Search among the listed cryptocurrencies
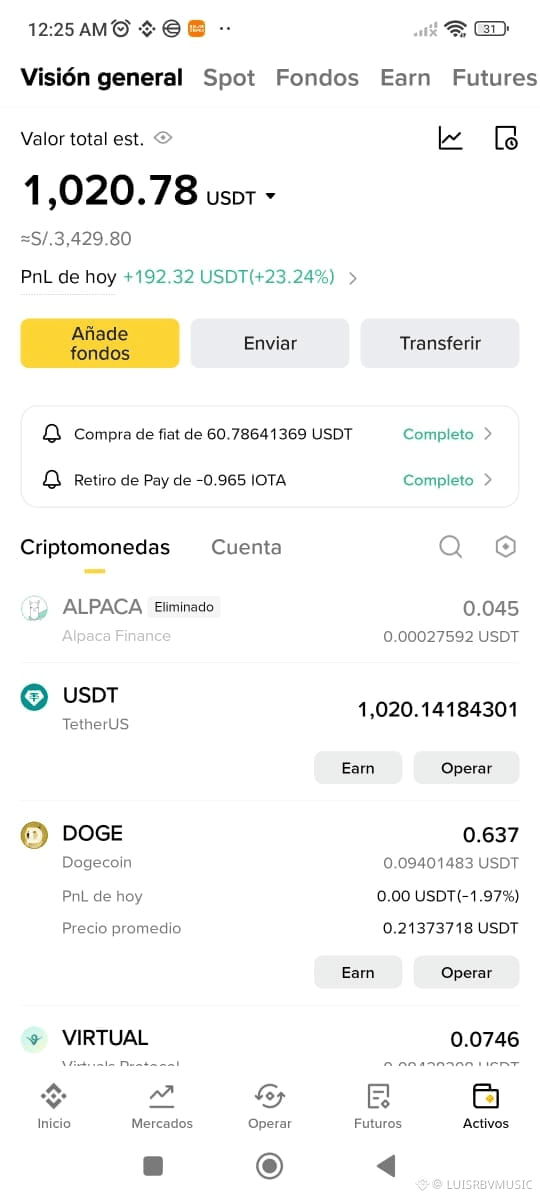540x1200 pixels. (x=451, y=546)
